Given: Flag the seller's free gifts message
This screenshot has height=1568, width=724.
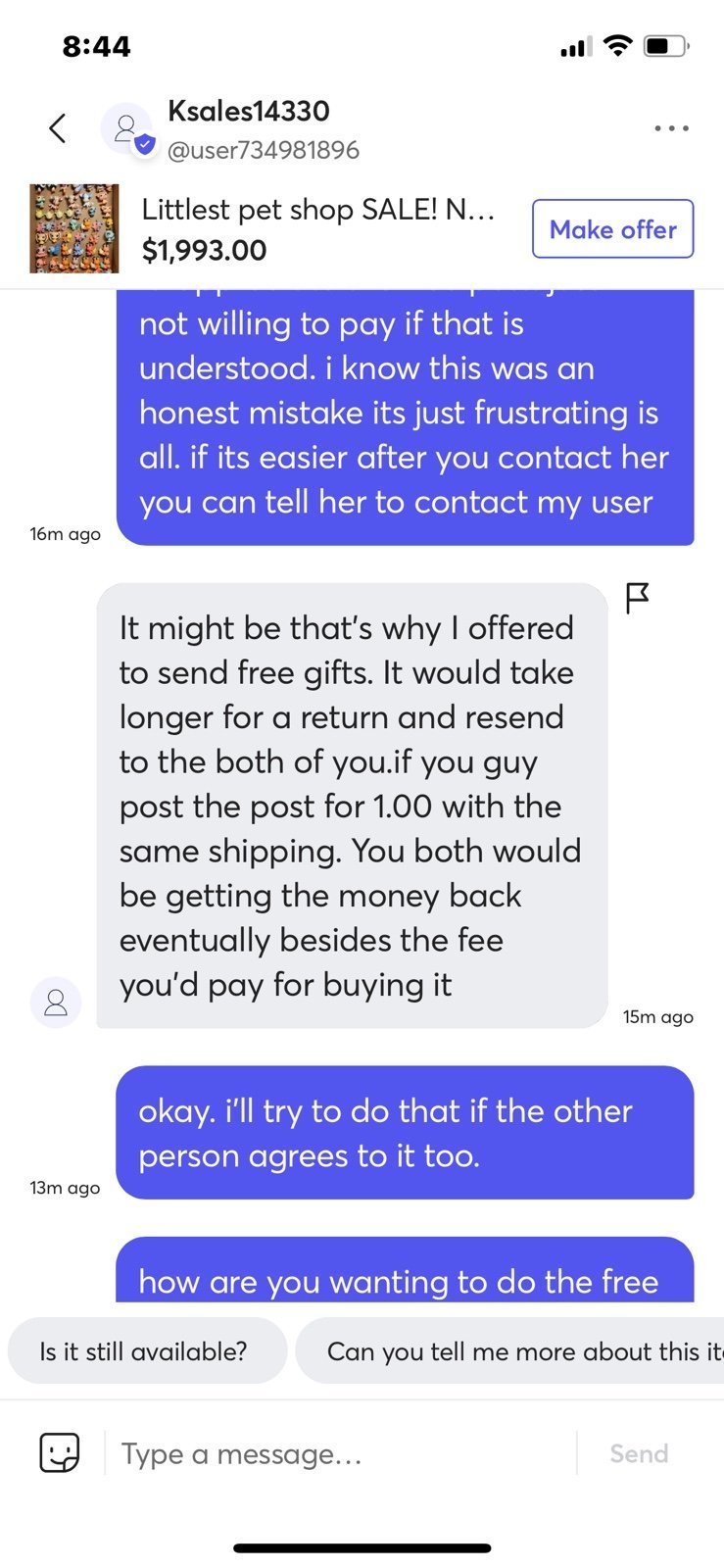Looking at the screenshot, I should [x=638, y=598].
